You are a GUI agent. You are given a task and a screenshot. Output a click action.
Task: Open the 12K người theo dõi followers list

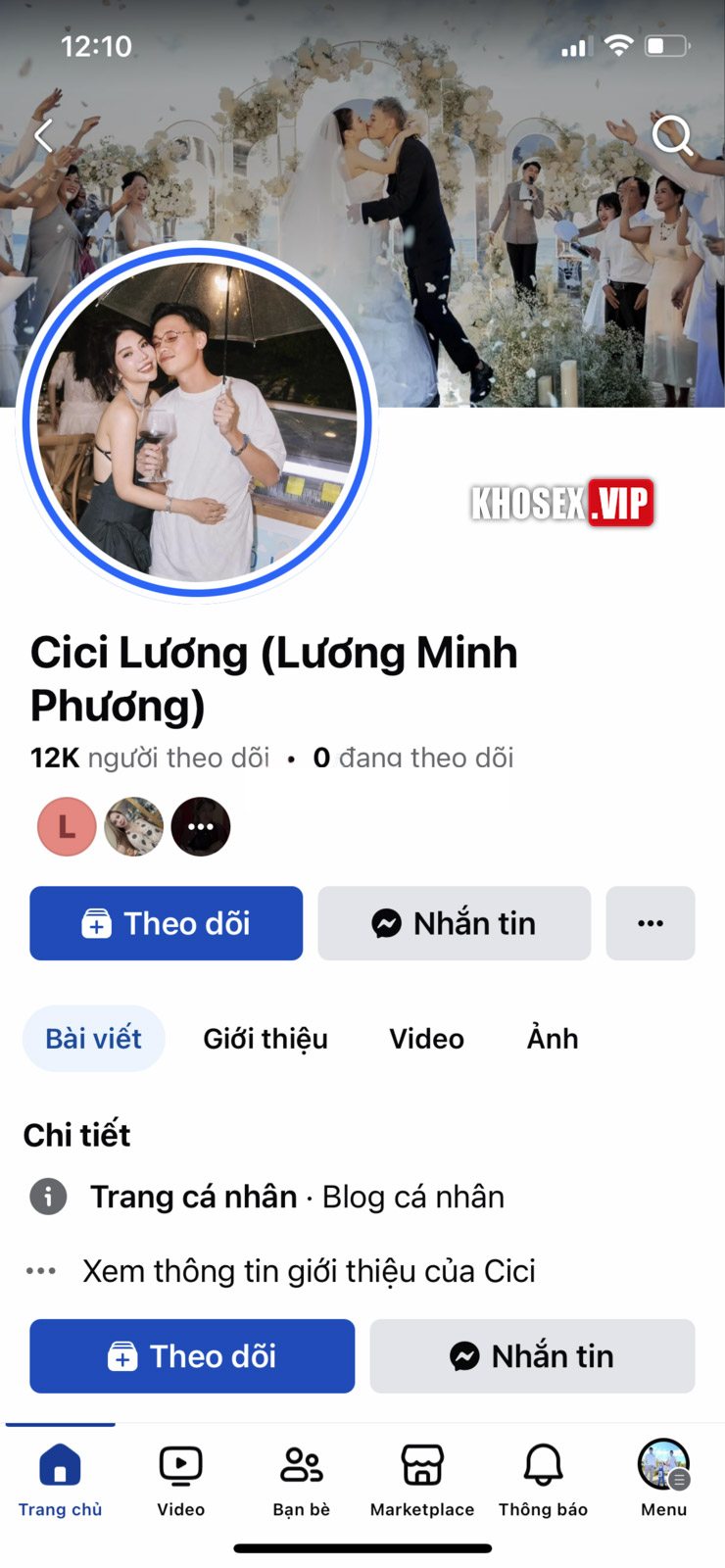pos(149,757)
